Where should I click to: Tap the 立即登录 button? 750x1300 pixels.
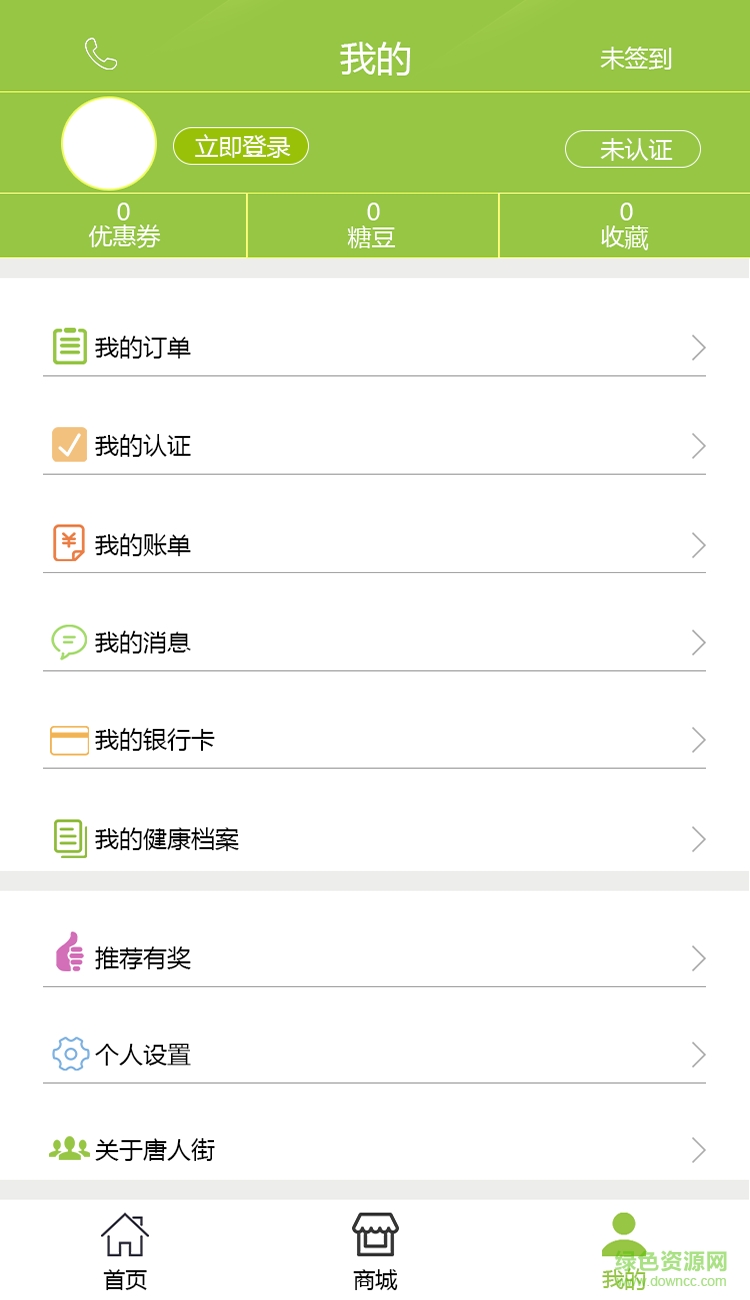[240, 146]
